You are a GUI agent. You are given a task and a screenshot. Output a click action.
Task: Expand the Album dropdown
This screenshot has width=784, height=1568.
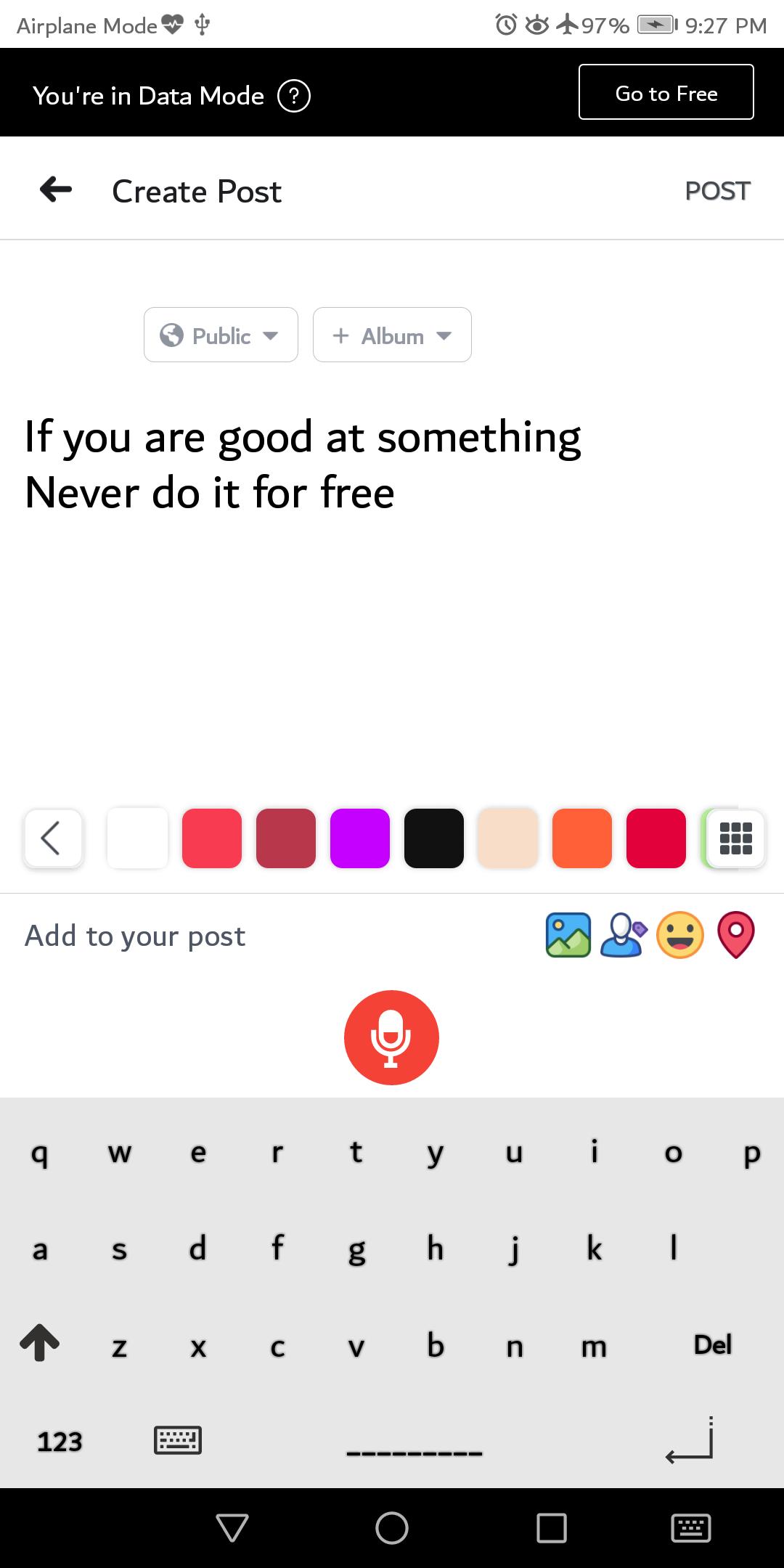392,335
